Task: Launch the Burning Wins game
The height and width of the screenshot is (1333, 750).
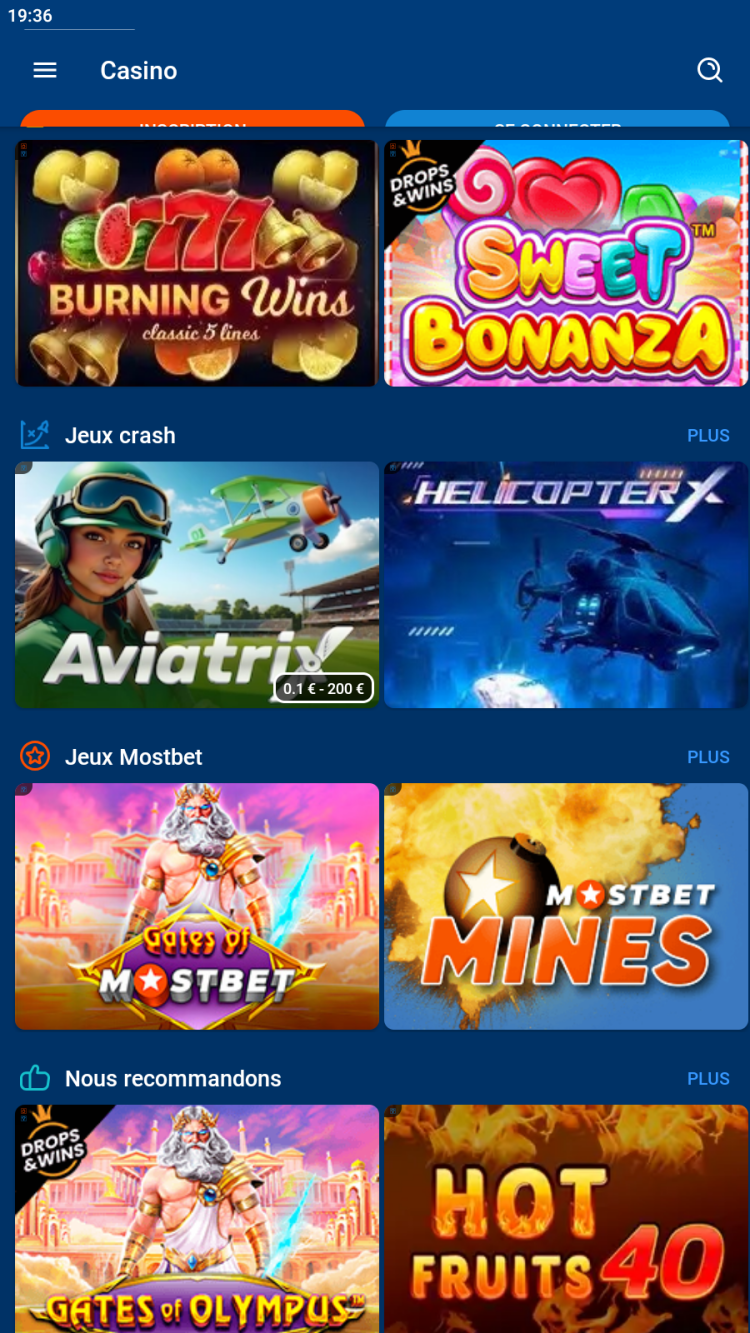Action: click(197, 263)
